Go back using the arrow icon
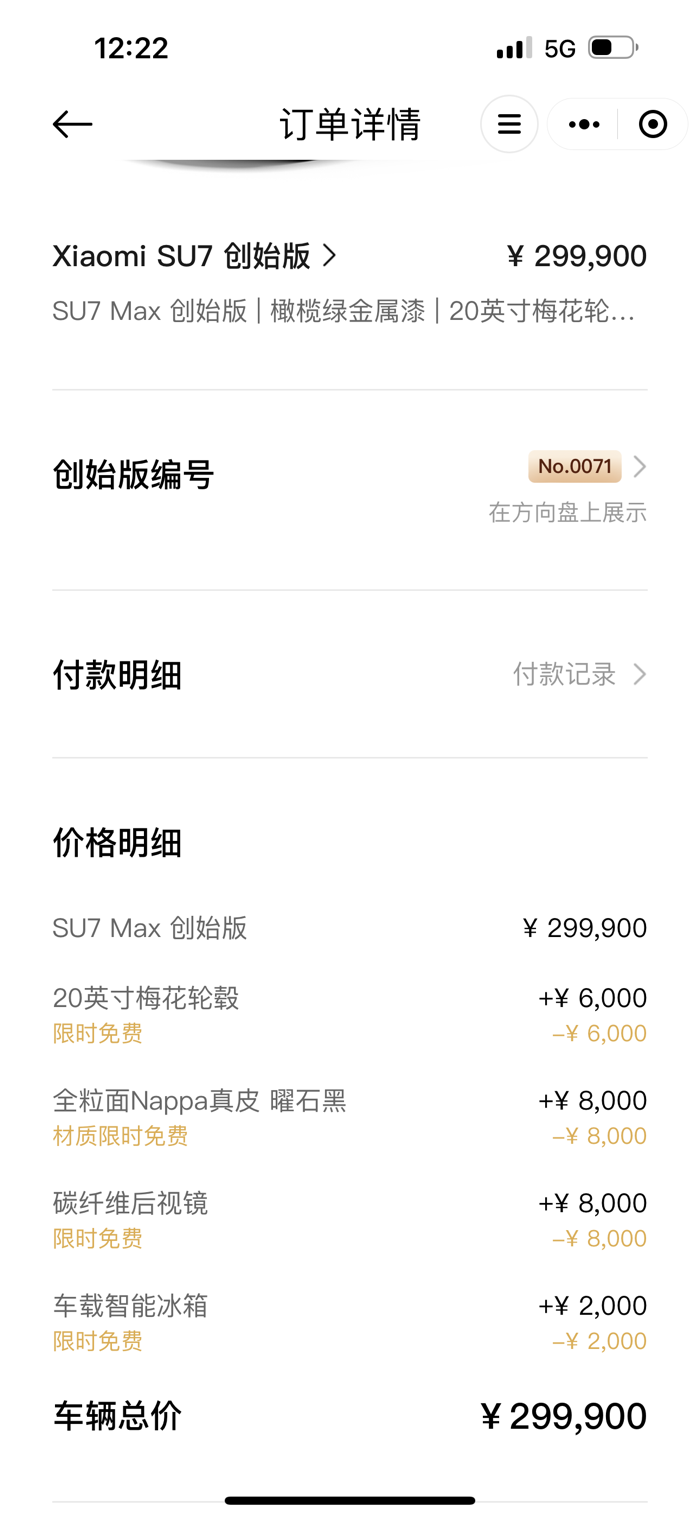Viewport: 700px width, 1518px height. pos(72,124)
